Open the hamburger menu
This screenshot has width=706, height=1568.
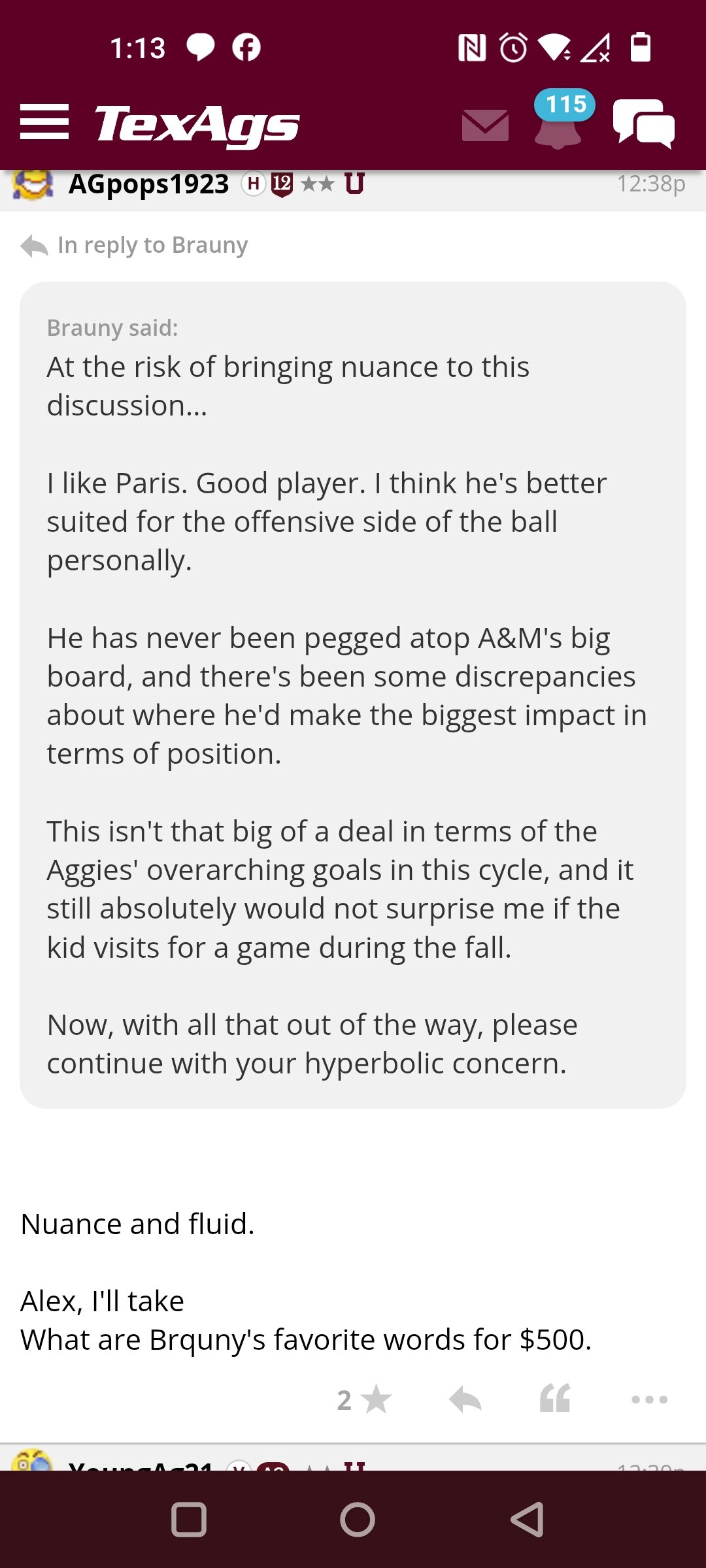(x=44, y=122)
